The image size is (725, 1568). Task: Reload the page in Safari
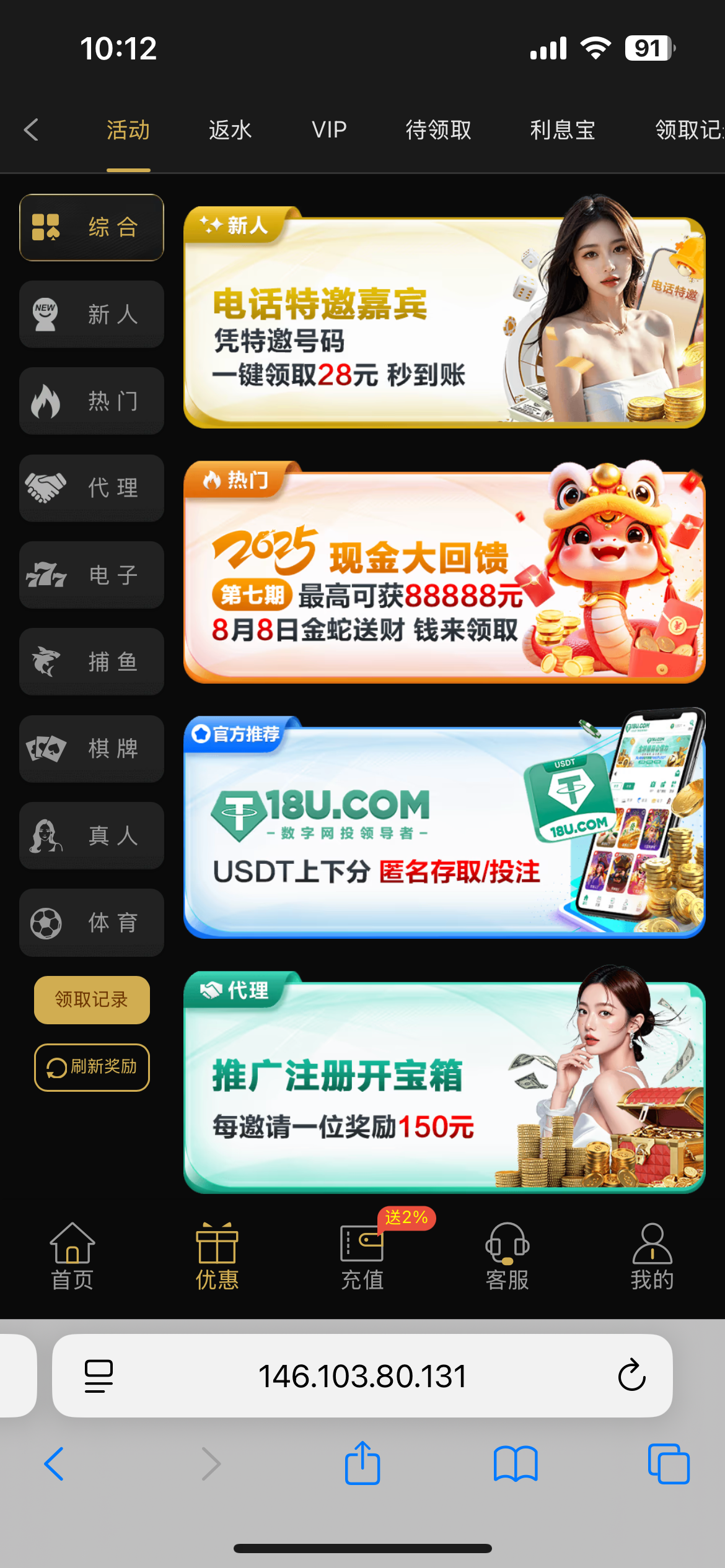pos(631,1375)
